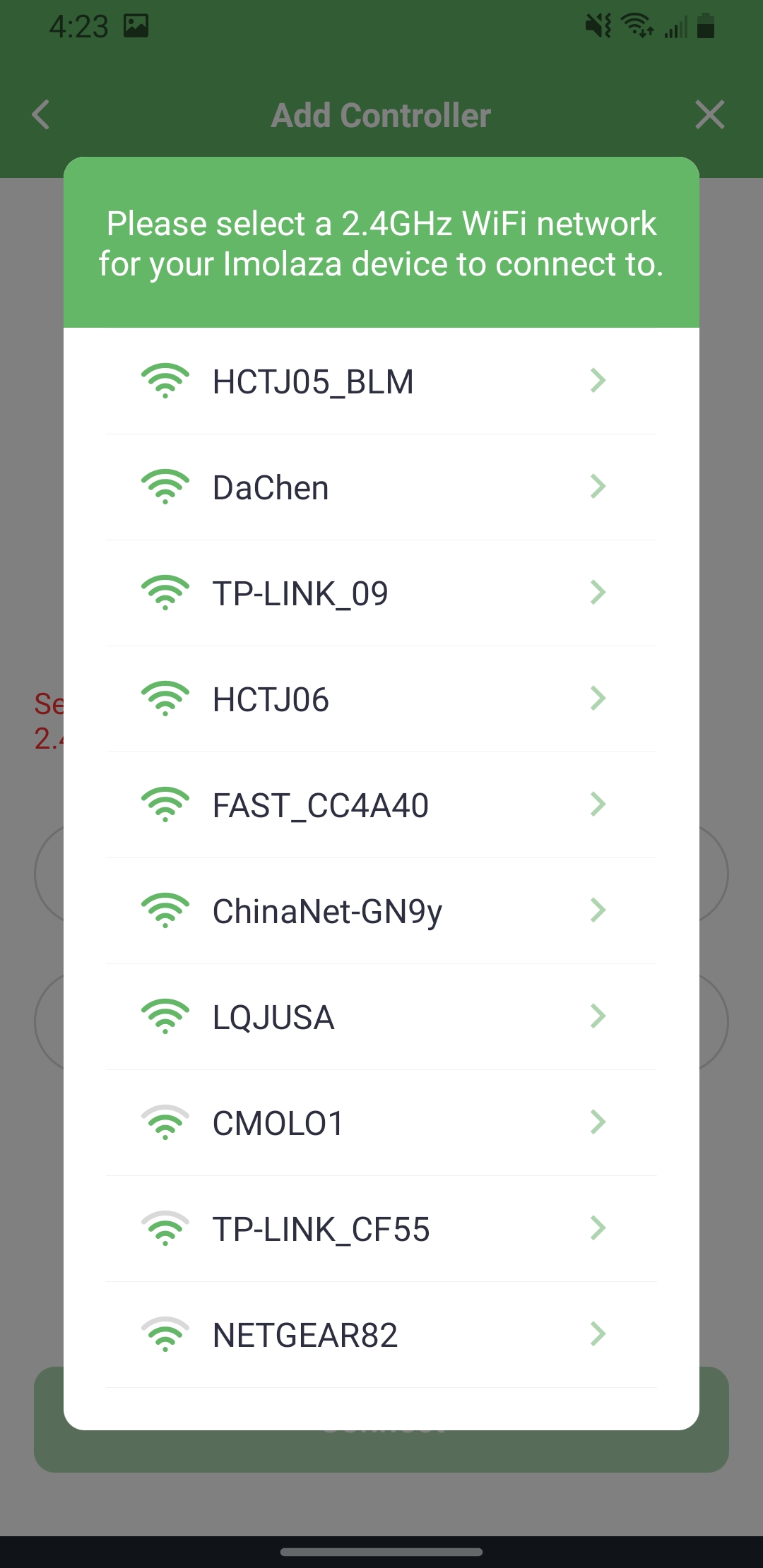Close the Add Controller screen
The width and height of the screenshot is (763, 1568).
click(710, 114)
